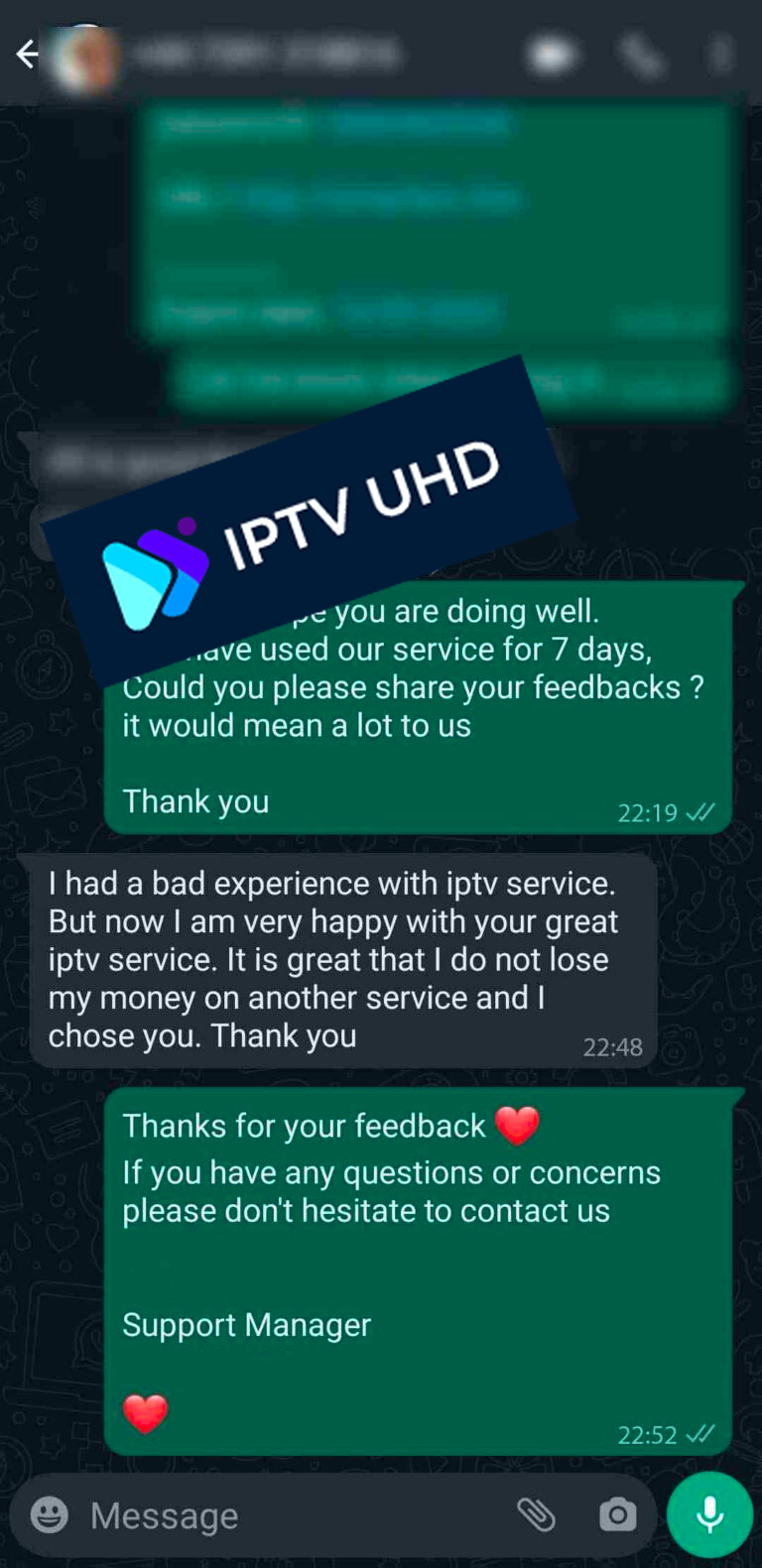Tap the microphone voice message button
Screen dimensions: 762x1568
pyautogui.click(x=709, y=1514)
